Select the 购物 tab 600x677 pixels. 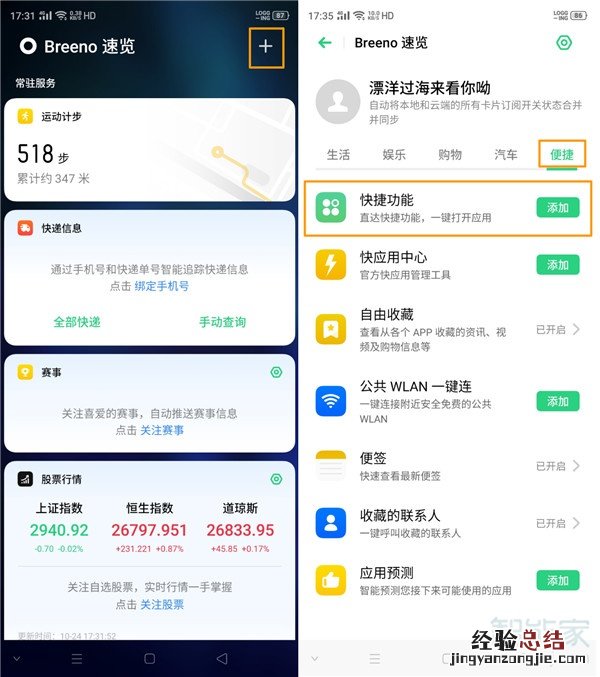tap(450, 155)
